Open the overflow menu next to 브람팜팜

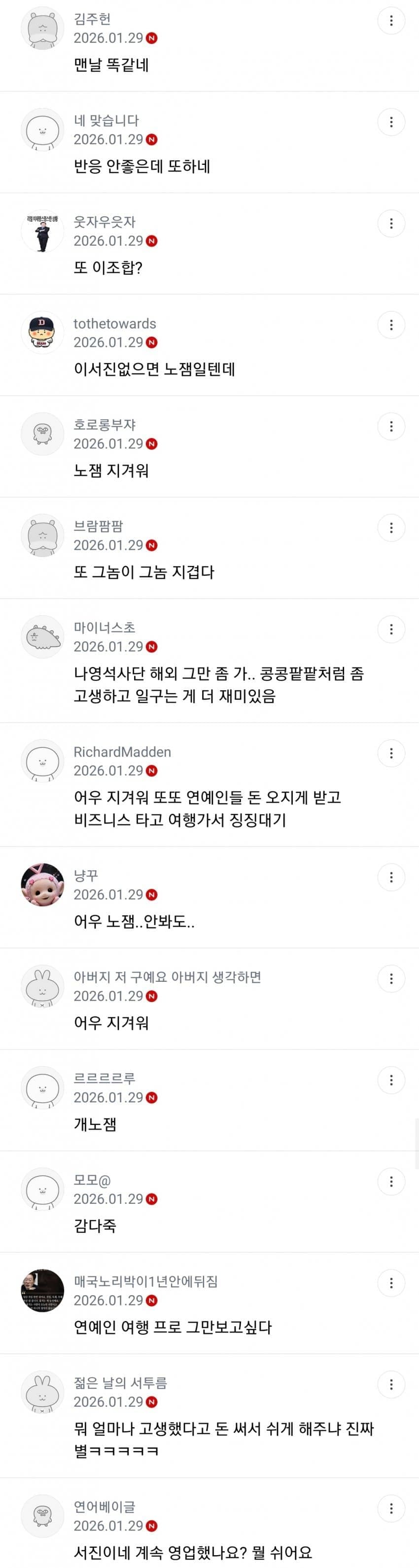click(391, 528)
